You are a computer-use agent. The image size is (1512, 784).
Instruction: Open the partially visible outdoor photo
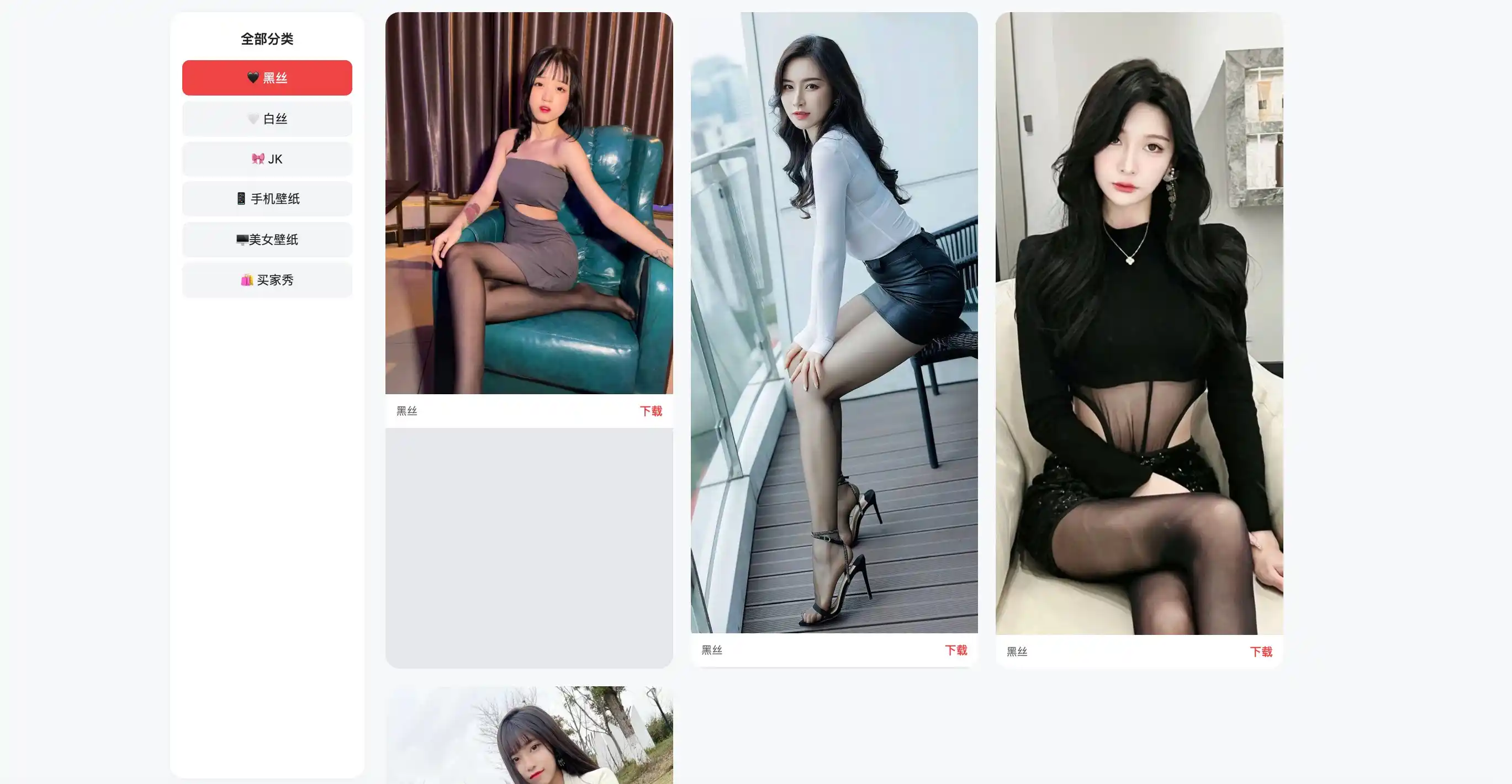coord(528,737)
